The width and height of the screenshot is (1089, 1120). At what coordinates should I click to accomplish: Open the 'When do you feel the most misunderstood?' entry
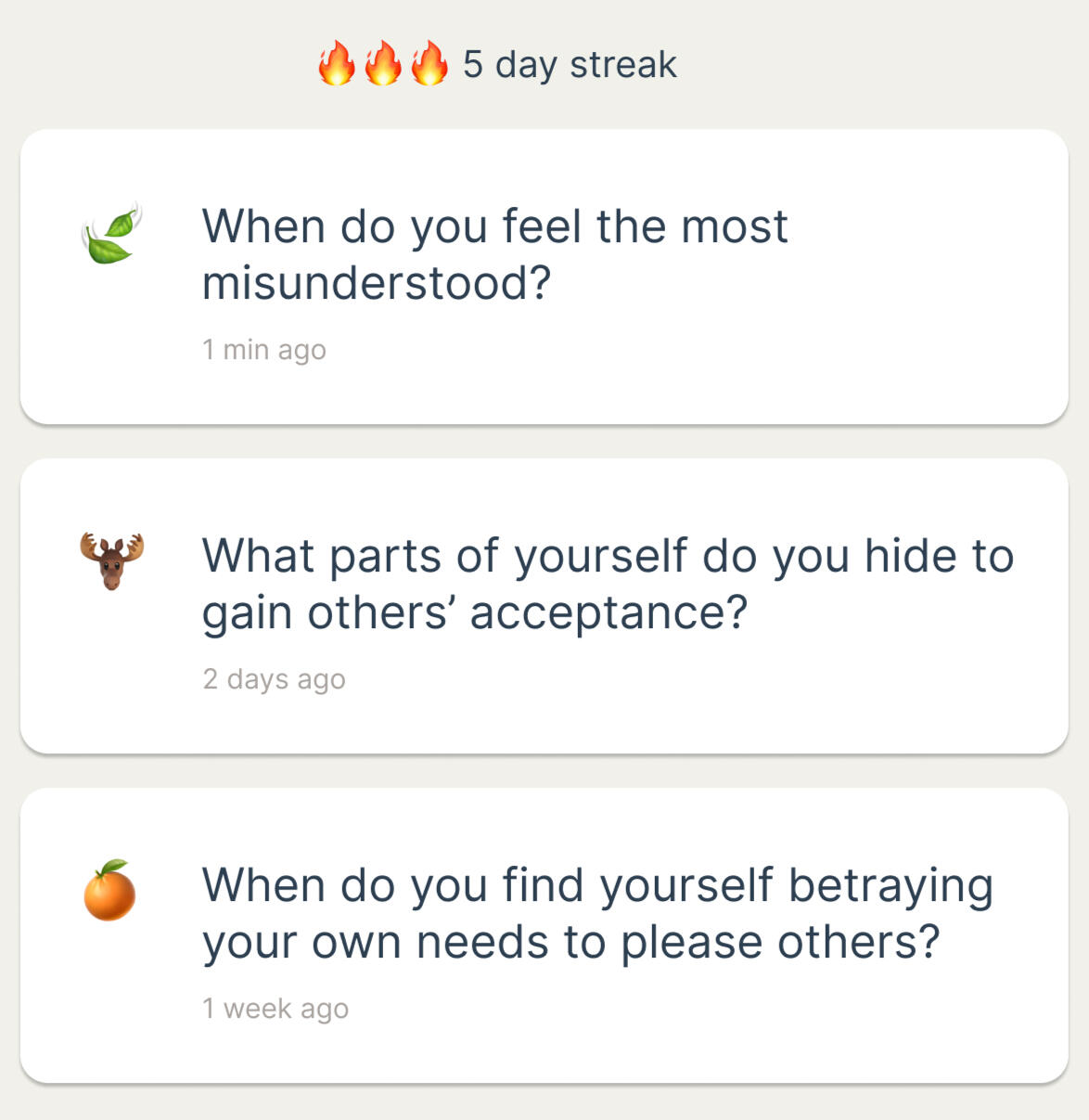544,277
